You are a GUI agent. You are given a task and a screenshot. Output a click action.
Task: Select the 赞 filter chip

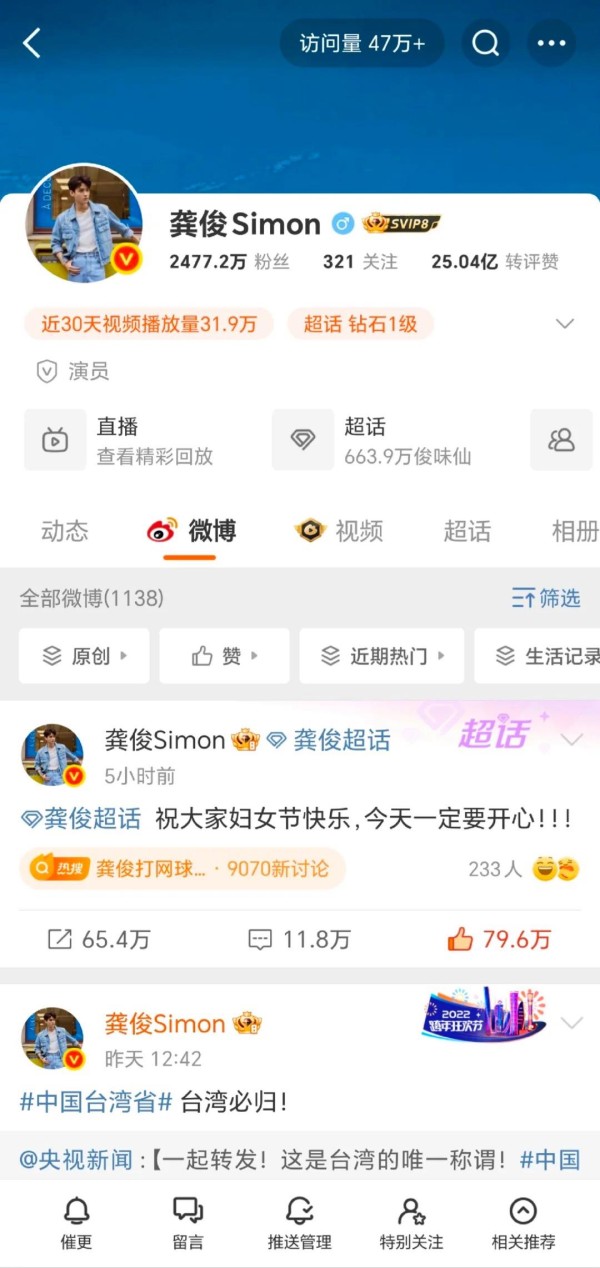(224, 656)
